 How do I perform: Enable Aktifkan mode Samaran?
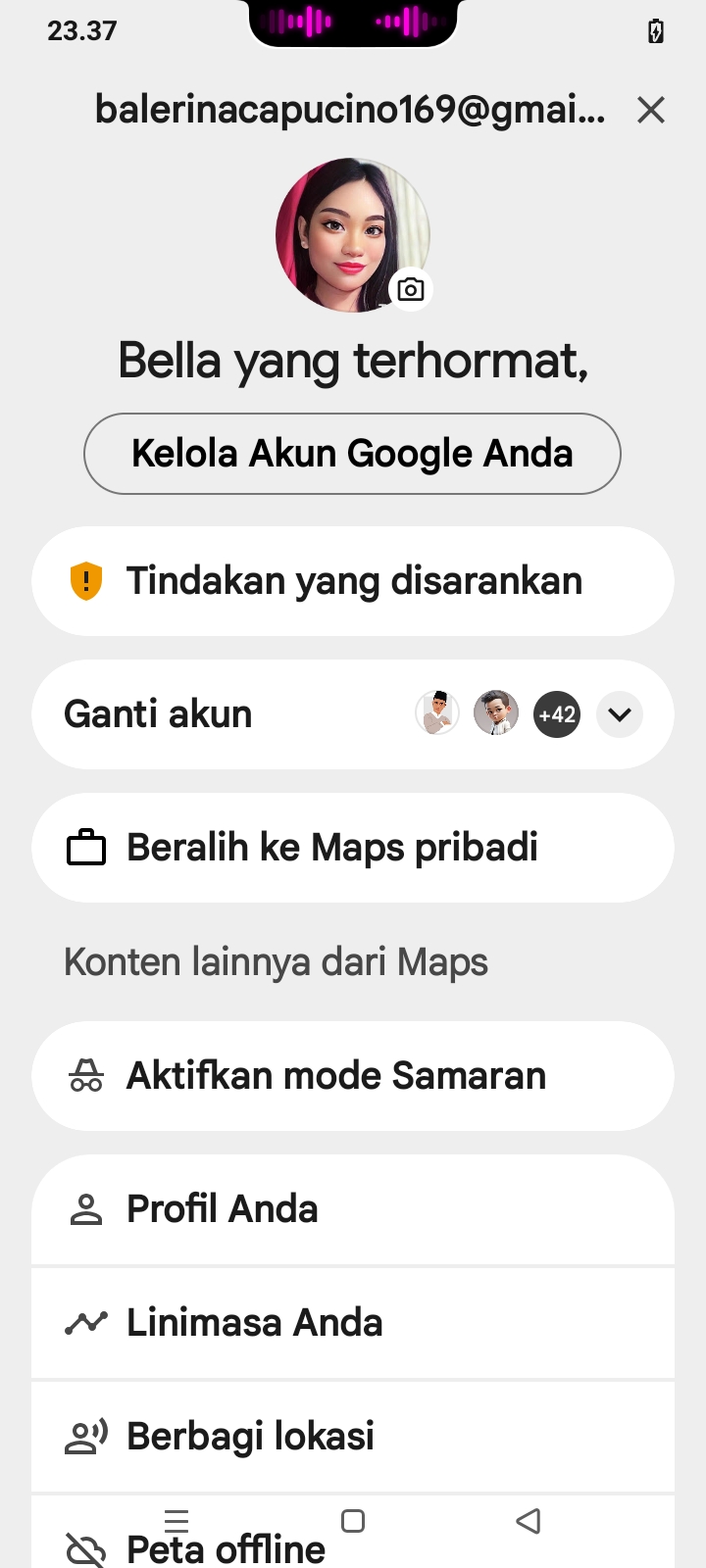pyautogui.click(x=352, y=1076)
